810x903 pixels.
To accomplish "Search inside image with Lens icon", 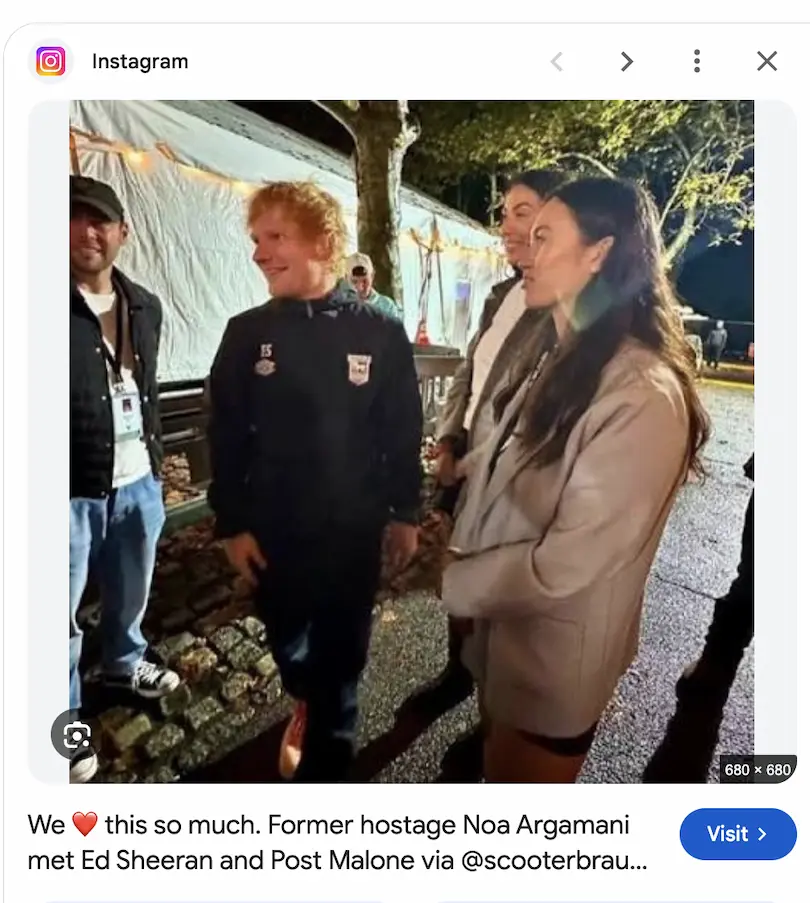I will 77,735.
